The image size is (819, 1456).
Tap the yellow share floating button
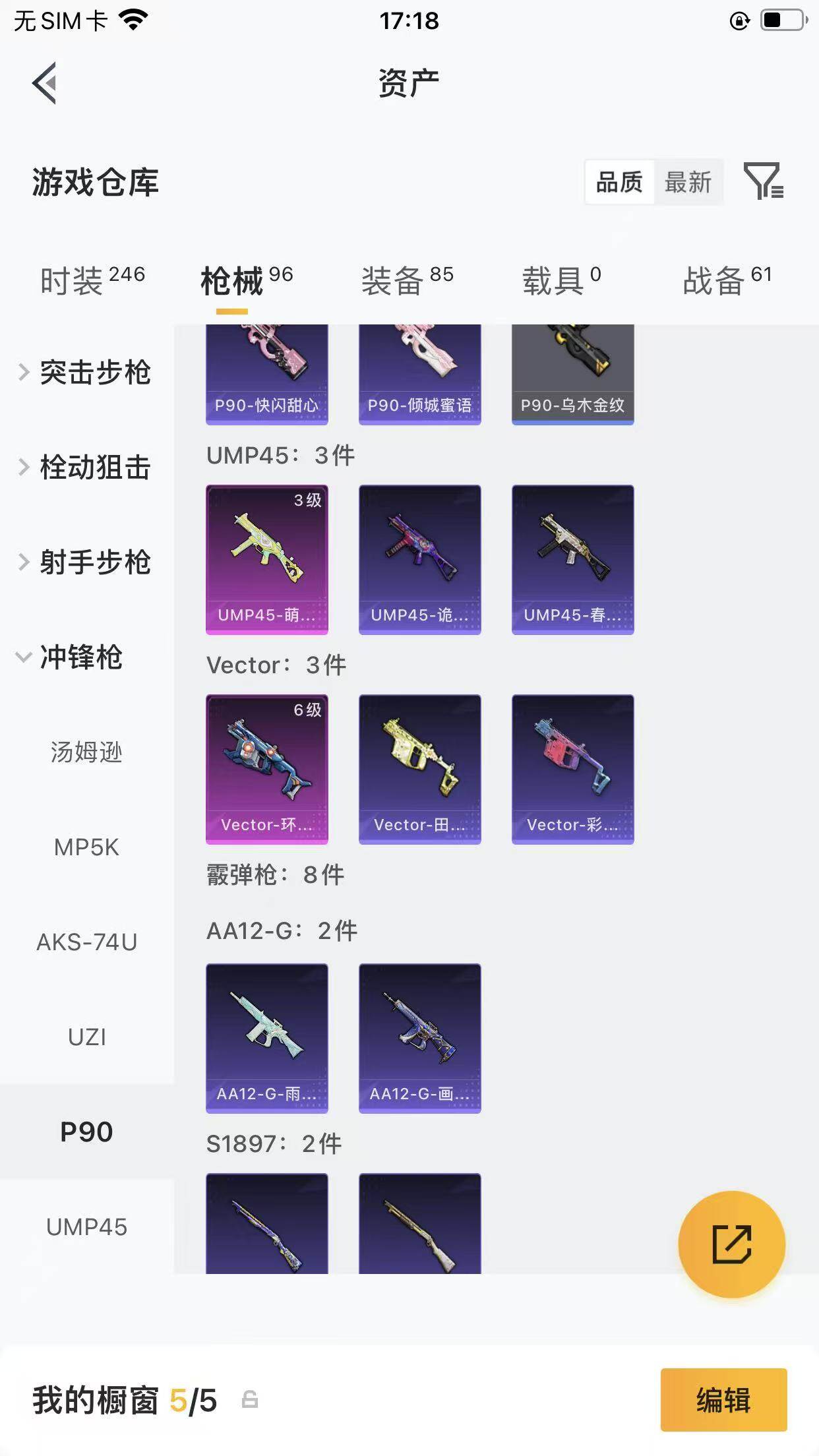click(x=732, y=1244)
